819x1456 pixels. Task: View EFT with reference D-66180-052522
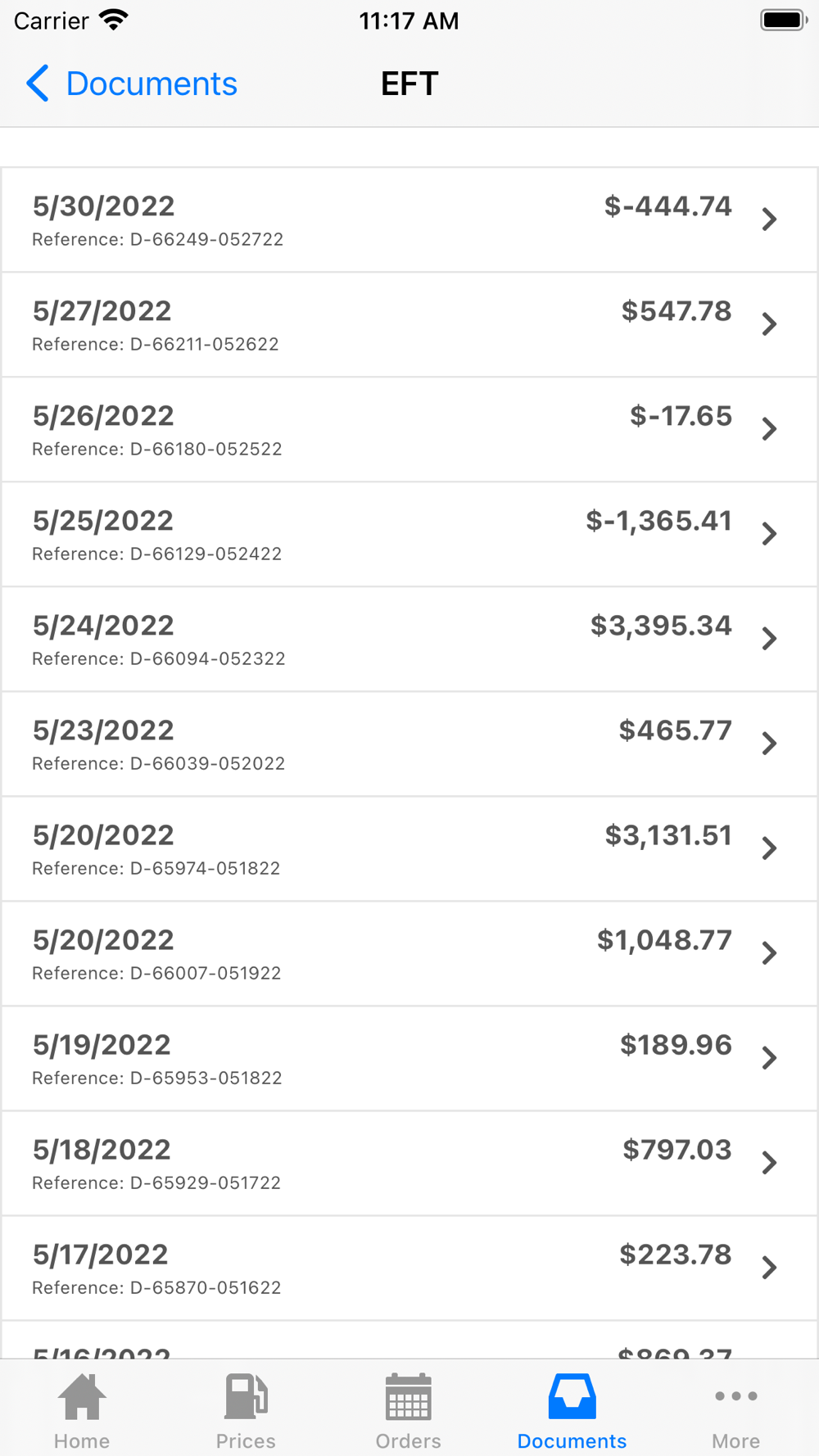click(409, 429)
